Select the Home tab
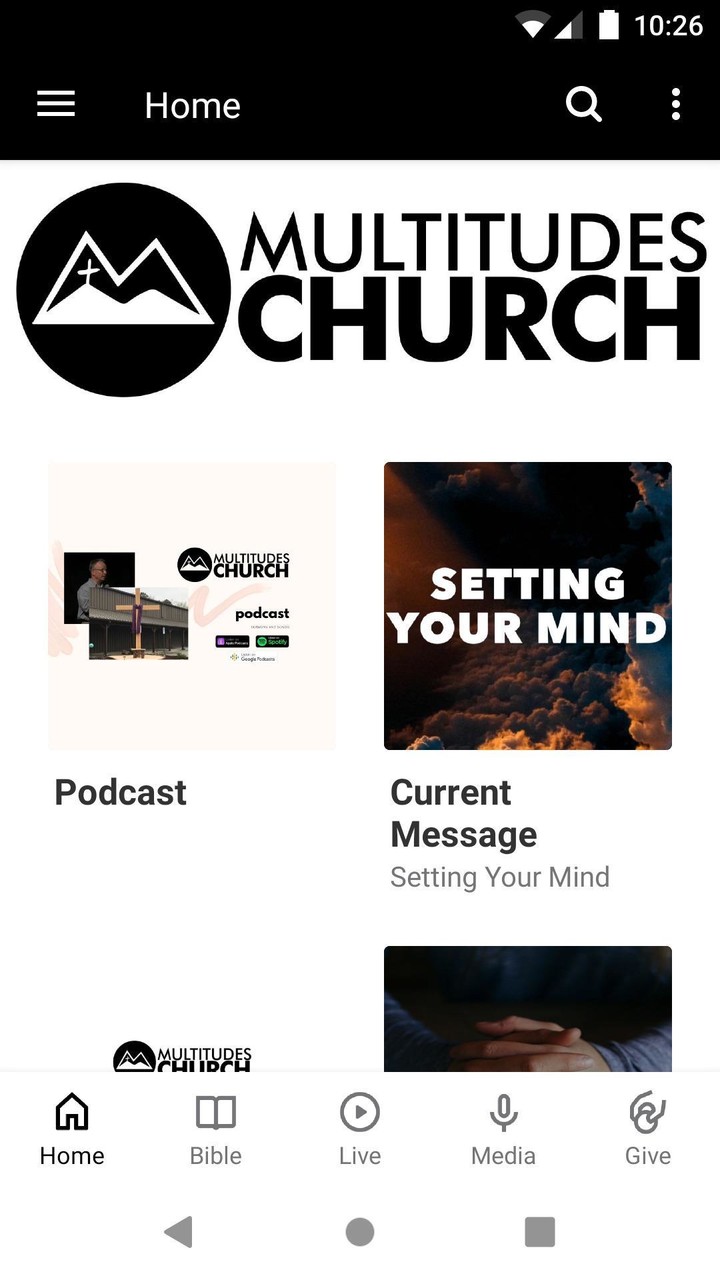 (72, 1130)
